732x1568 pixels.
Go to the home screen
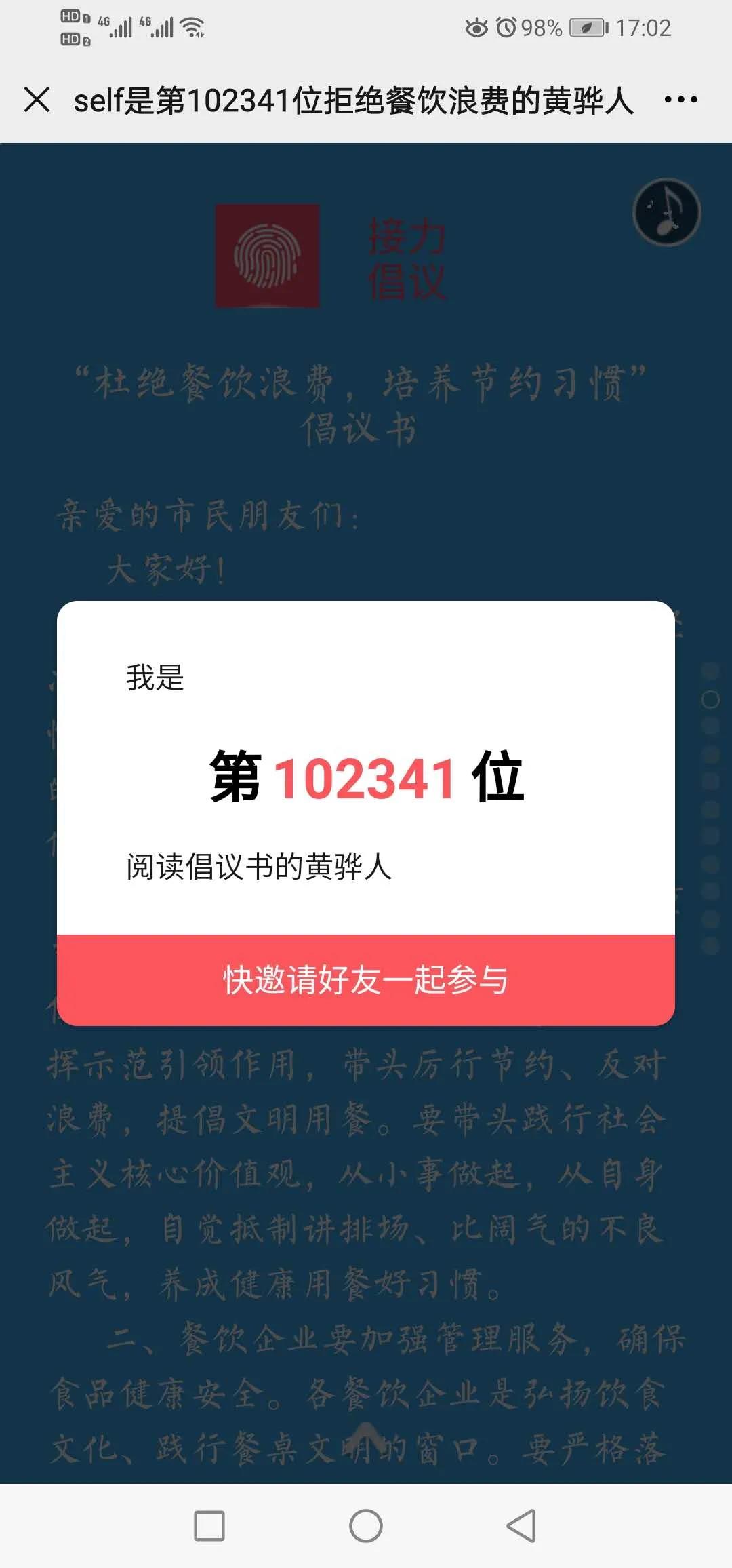pyautogui.click(x=366, y=1526)
